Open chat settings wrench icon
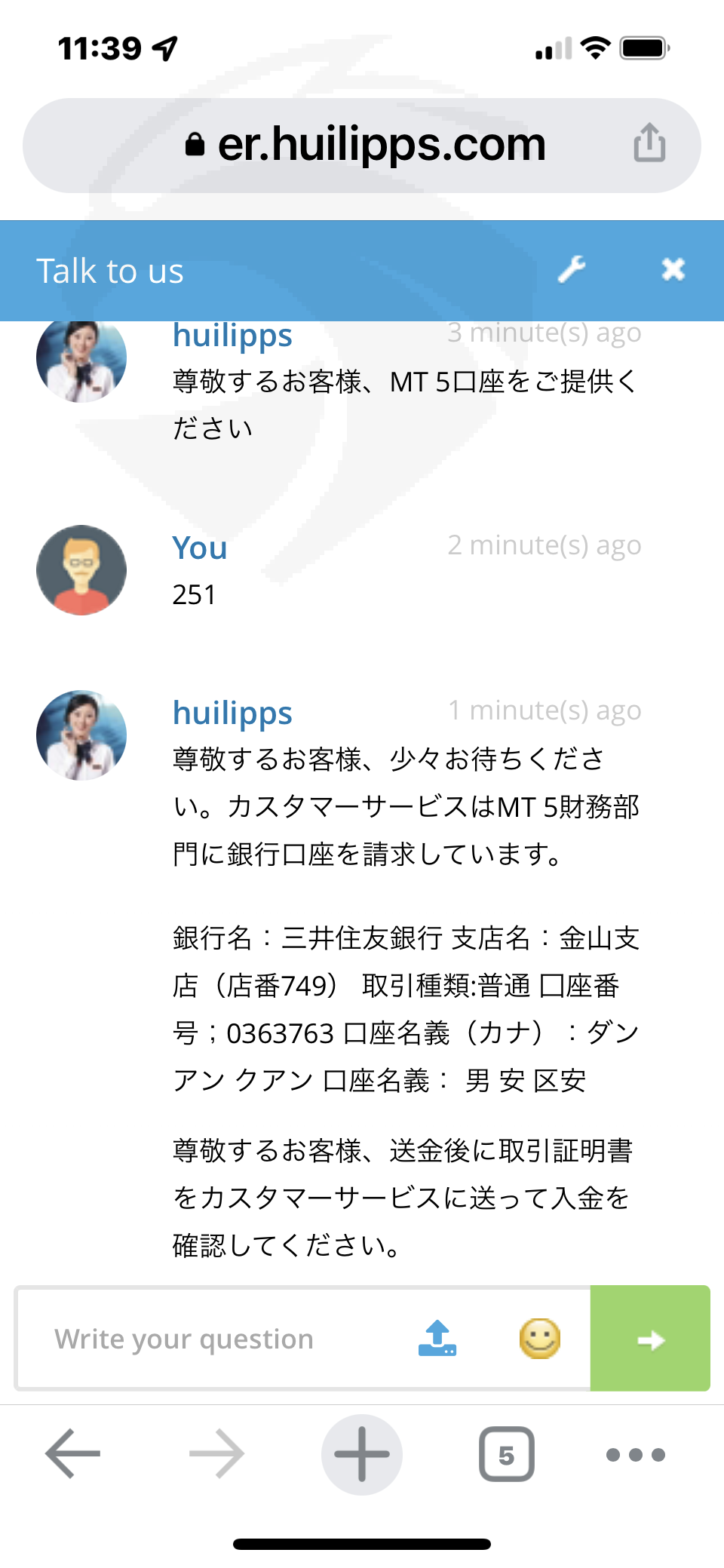The image size is (724, 1568). (572, 269)
